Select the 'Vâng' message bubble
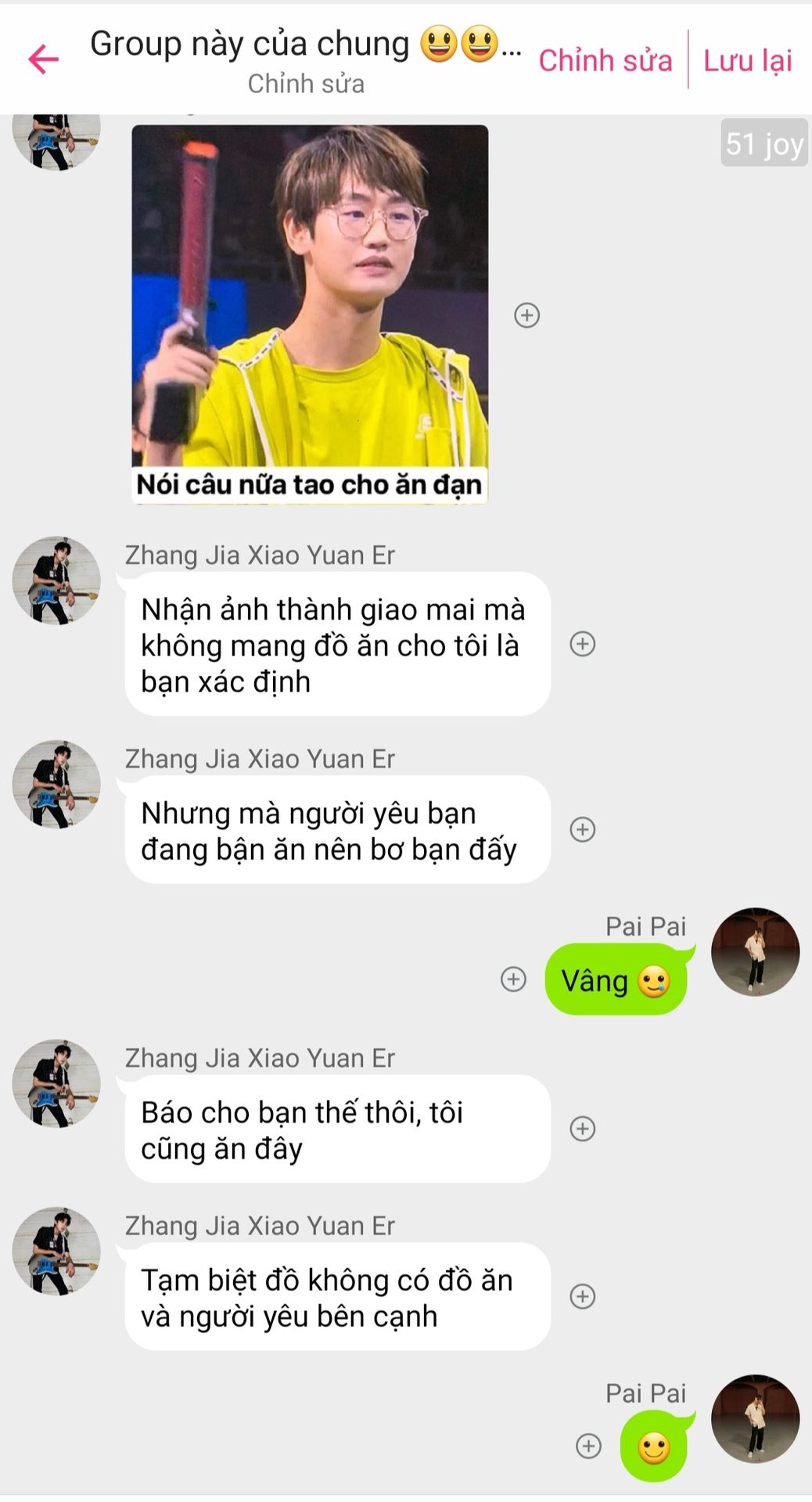Viewport: 812px width, 1502px height. 615,980
